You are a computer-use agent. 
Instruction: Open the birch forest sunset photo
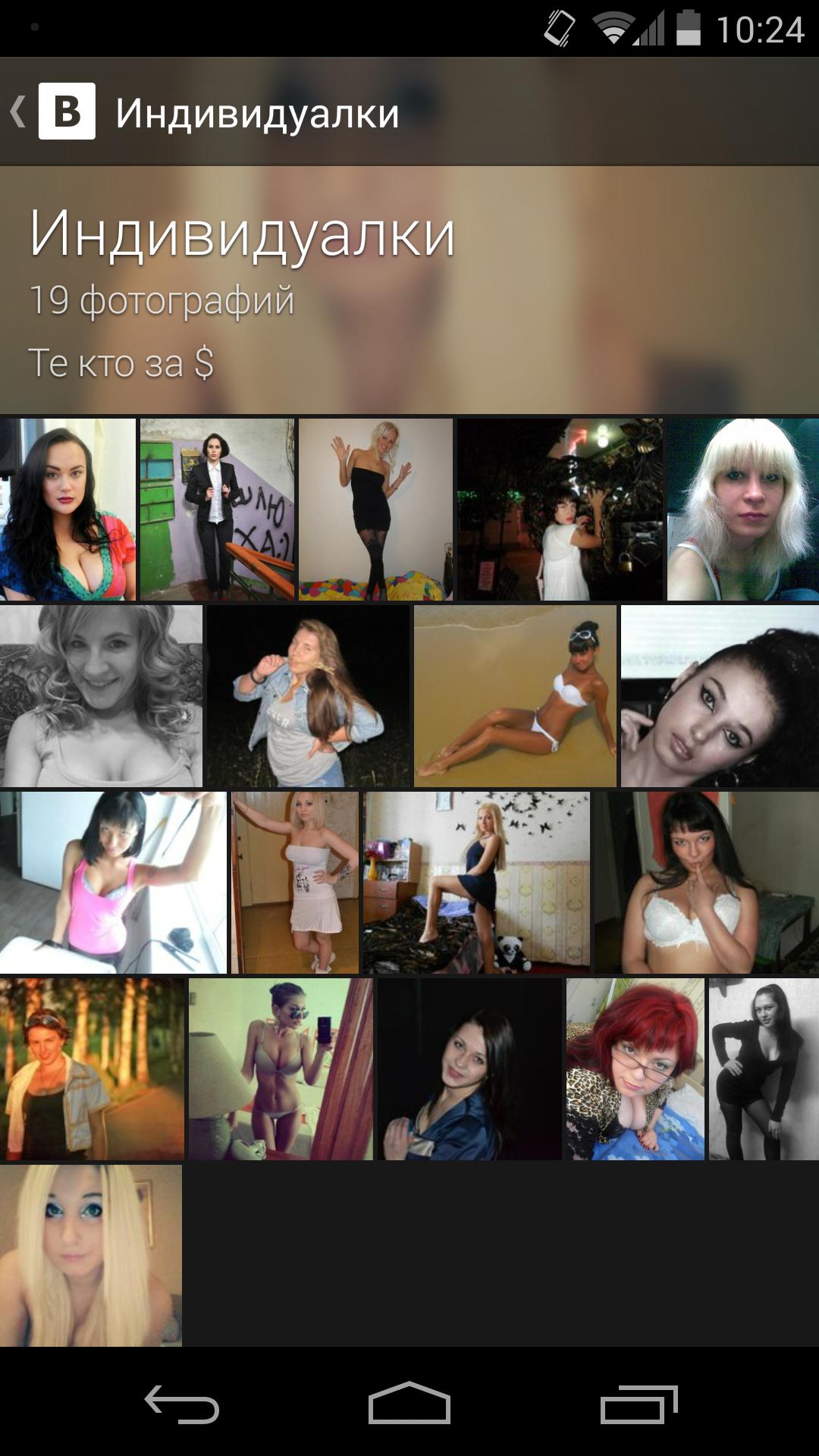click(x=92, y=1069)
